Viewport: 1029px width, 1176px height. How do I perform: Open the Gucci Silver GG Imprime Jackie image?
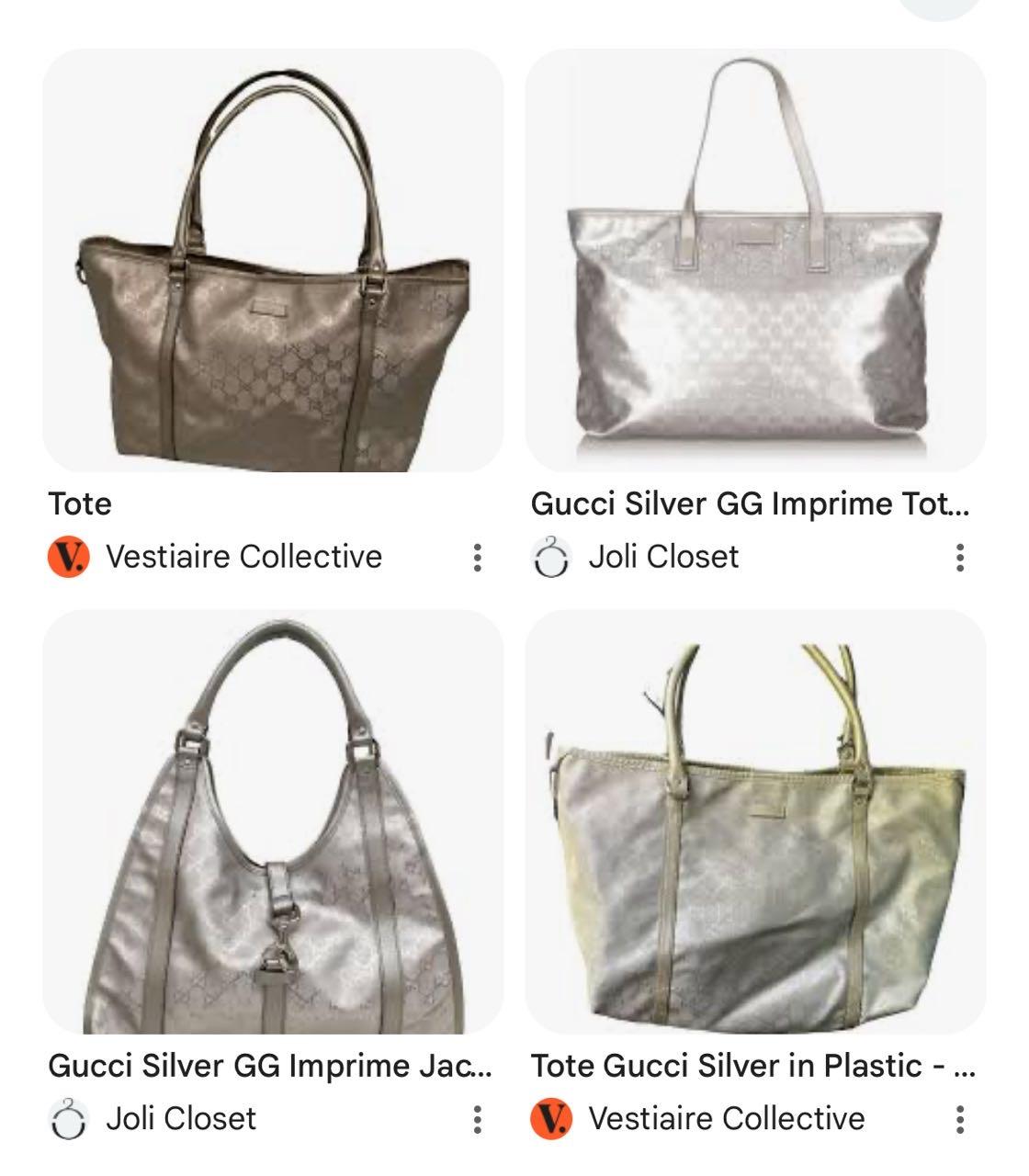tap(273, 821)
